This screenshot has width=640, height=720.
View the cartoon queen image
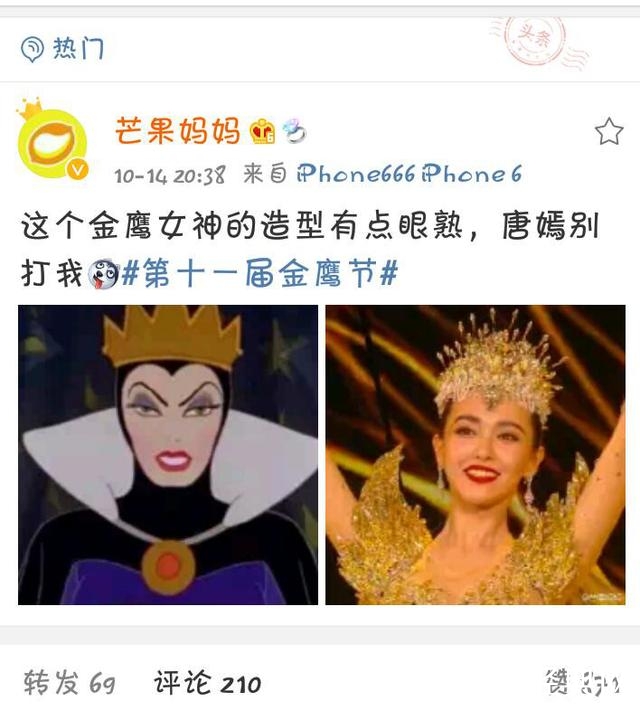(168, 454)
